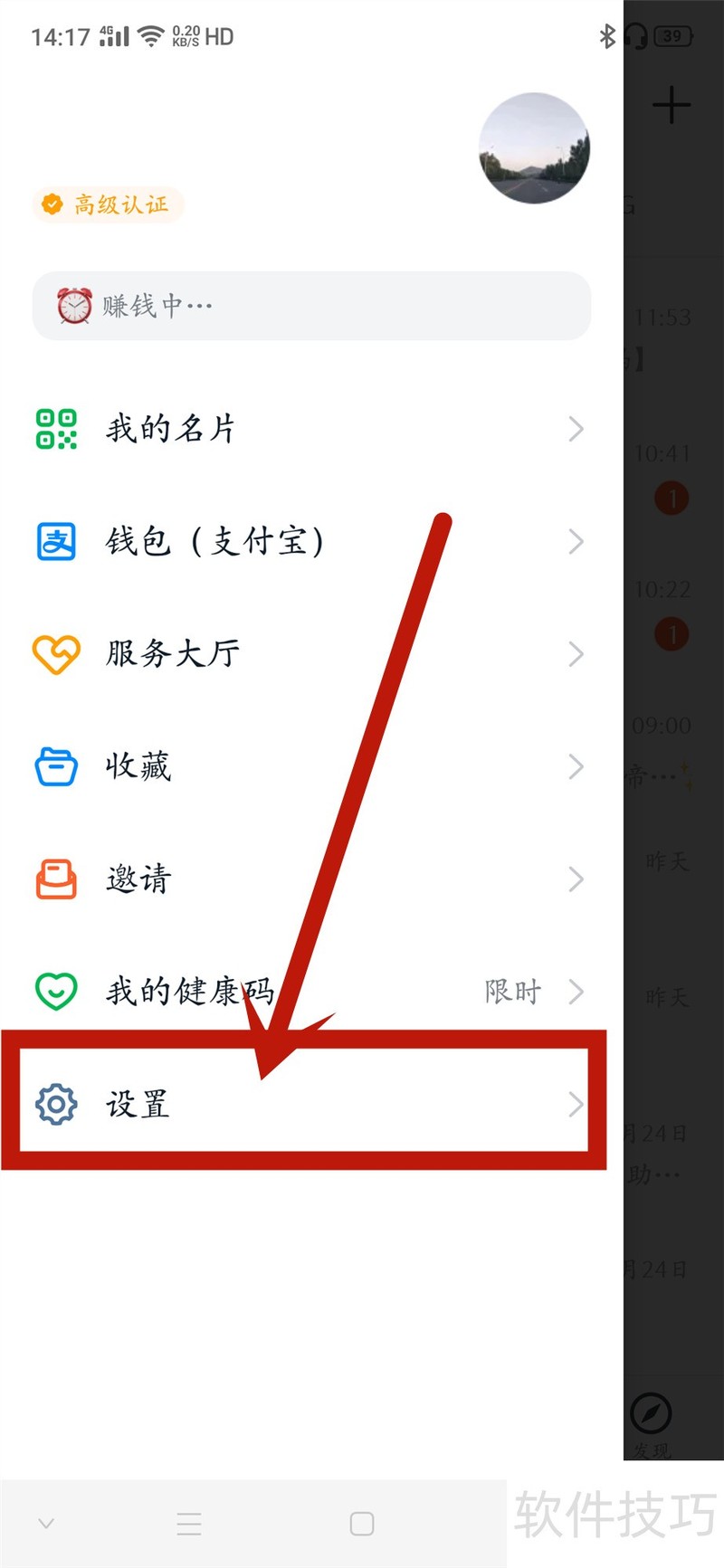Tap the 高级认证 verification badge
Viewport: 724px width, 1568px height.
pyautogui.click(x=109, y=204)
